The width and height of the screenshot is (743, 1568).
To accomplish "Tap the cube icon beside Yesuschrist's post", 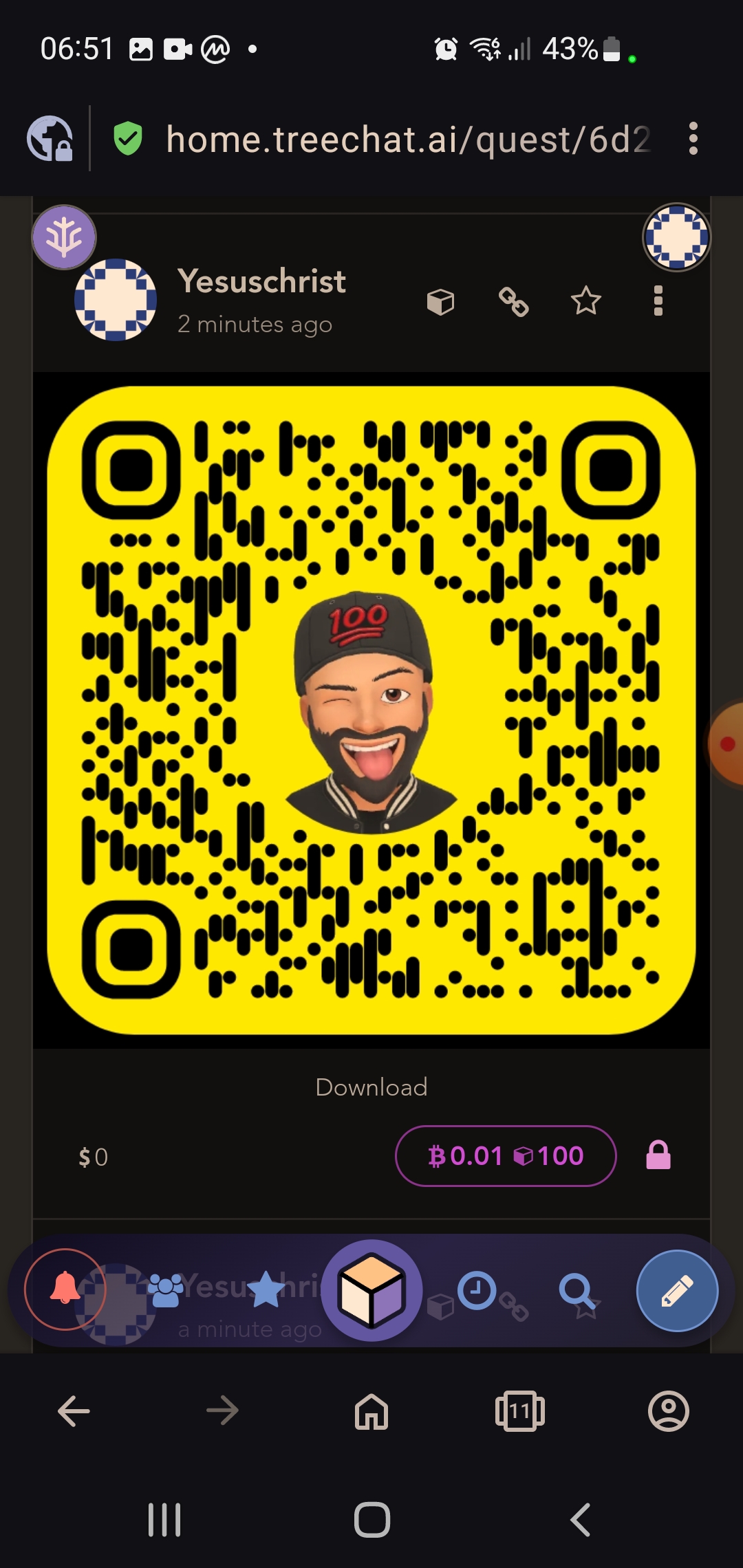I will tap(440, 301).
